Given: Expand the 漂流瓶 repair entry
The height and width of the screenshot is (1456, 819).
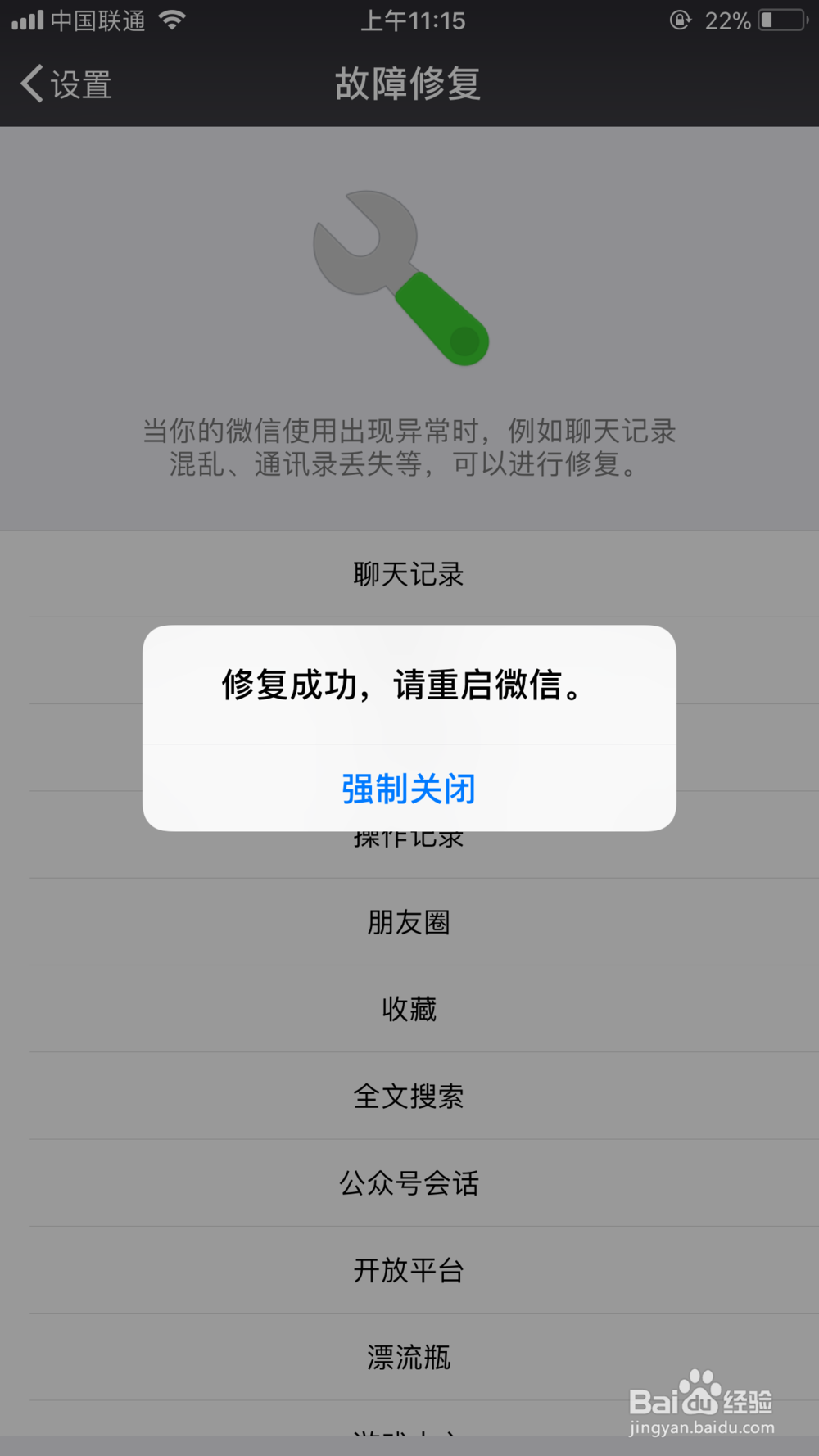Looking at the screenshot, I should pyautogui.click(x=409, y=1357).
